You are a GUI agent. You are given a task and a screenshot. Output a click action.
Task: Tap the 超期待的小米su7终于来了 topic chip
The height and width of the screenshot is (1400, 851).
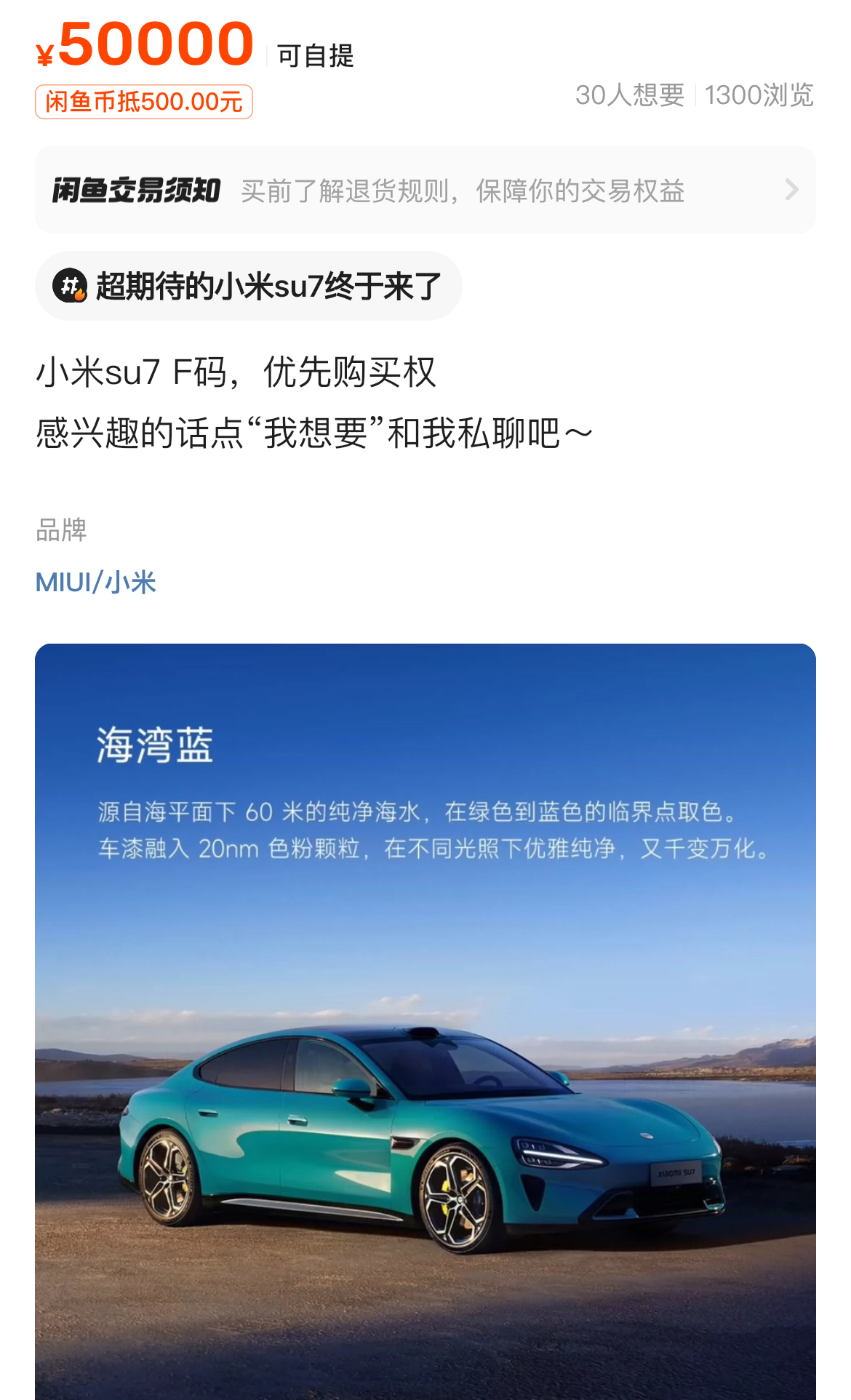pyautogui.click(x=249, y=286)
